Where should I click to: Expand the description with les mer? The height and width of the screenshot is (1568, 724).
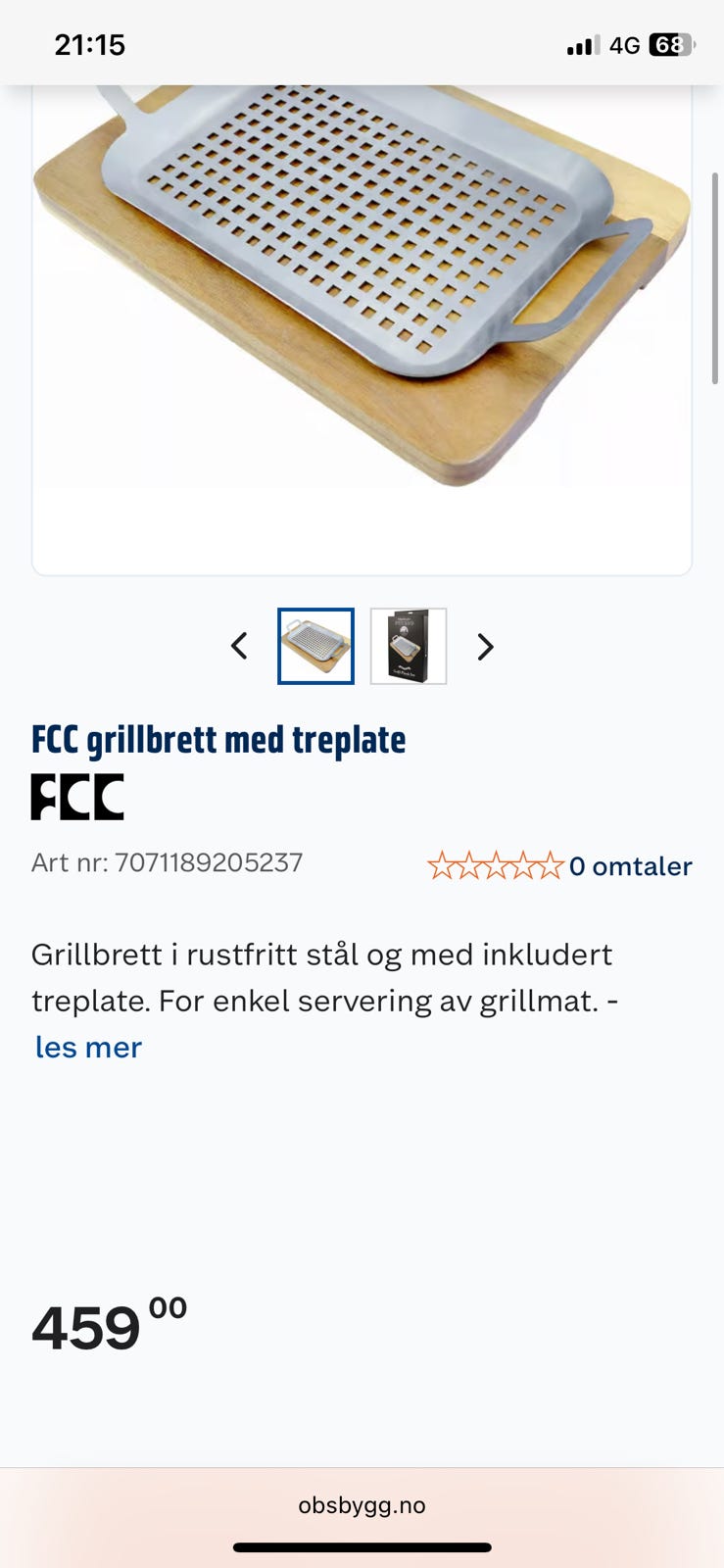pyautogui.click(x=87, y=1047)
